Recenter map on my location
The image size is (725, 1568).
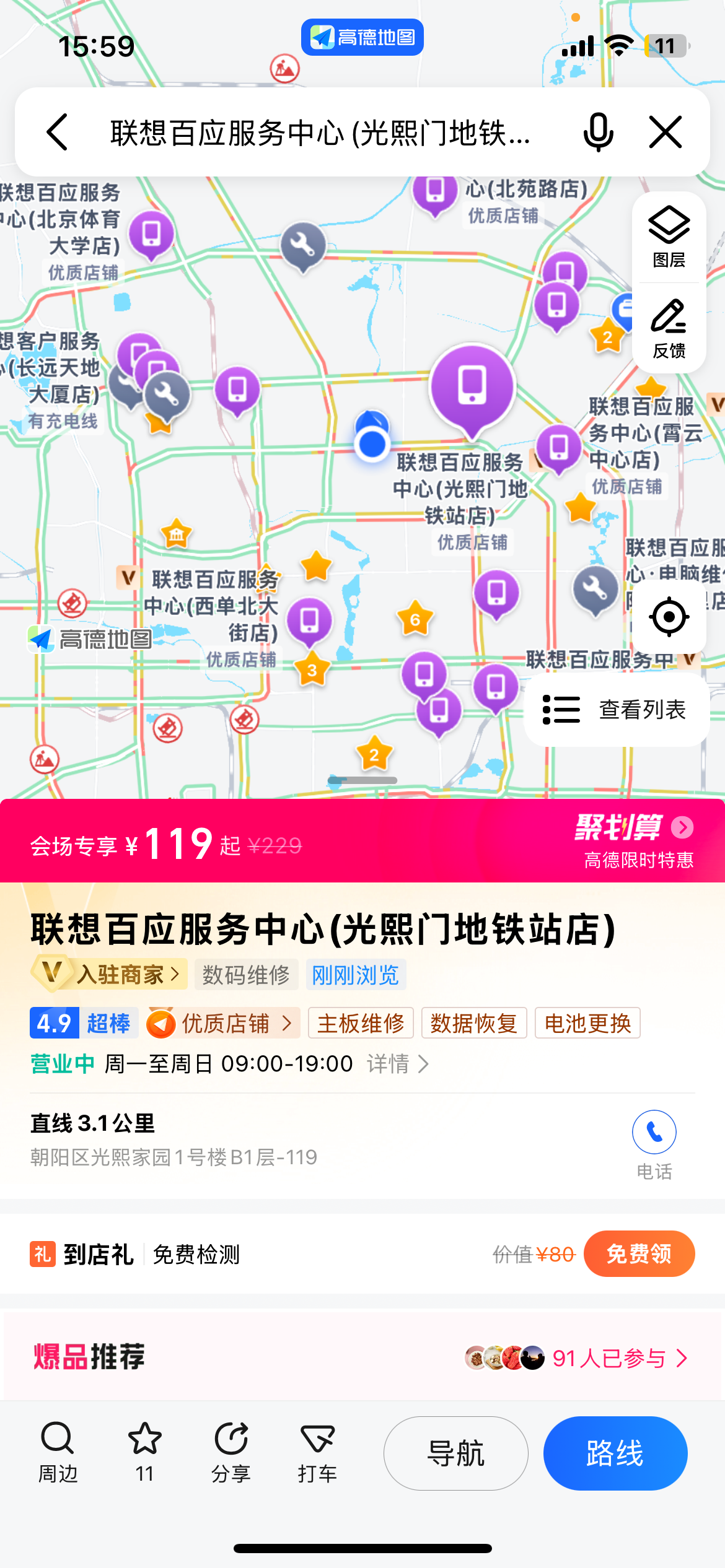(x=669, y=617)
